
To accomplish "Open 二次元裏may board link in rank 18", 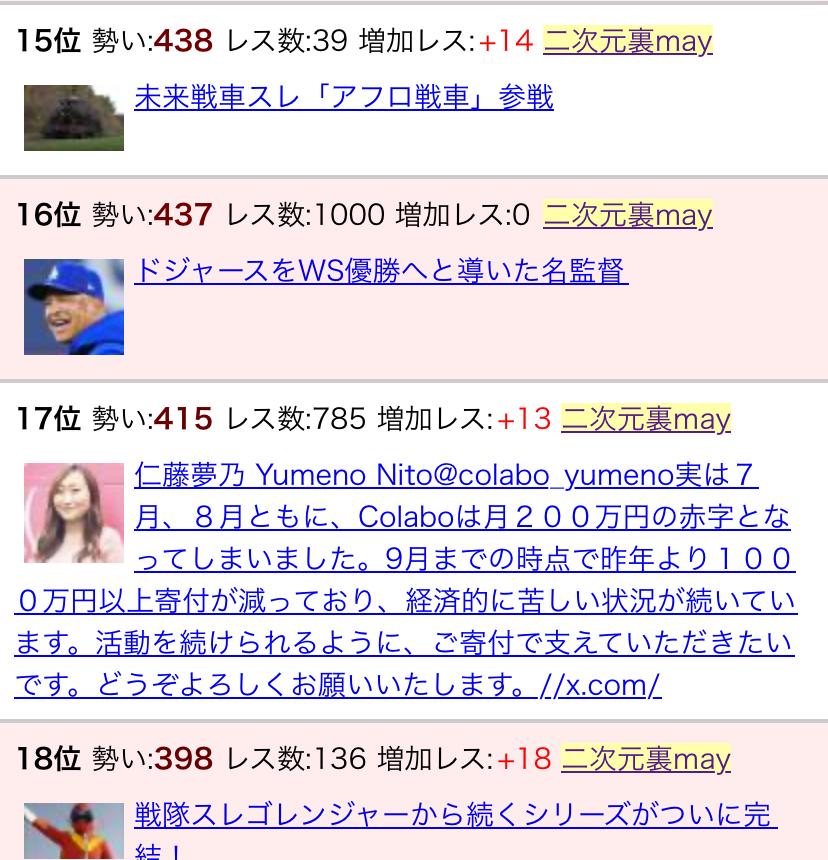I will point(646,759).
